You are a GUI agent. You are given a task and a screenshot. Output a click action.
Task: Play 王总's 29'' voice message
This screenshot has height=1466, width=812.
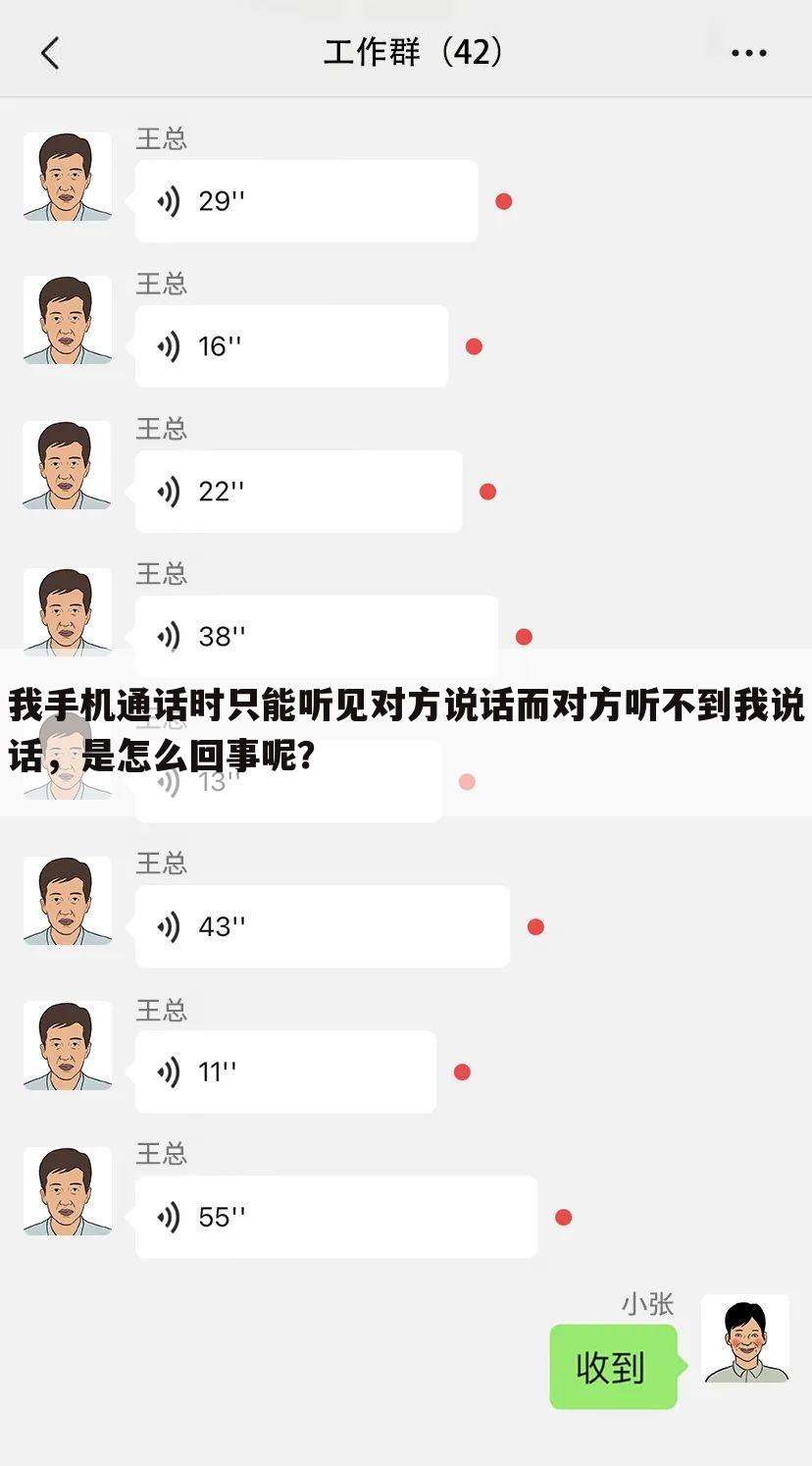(x=304, y=200)
